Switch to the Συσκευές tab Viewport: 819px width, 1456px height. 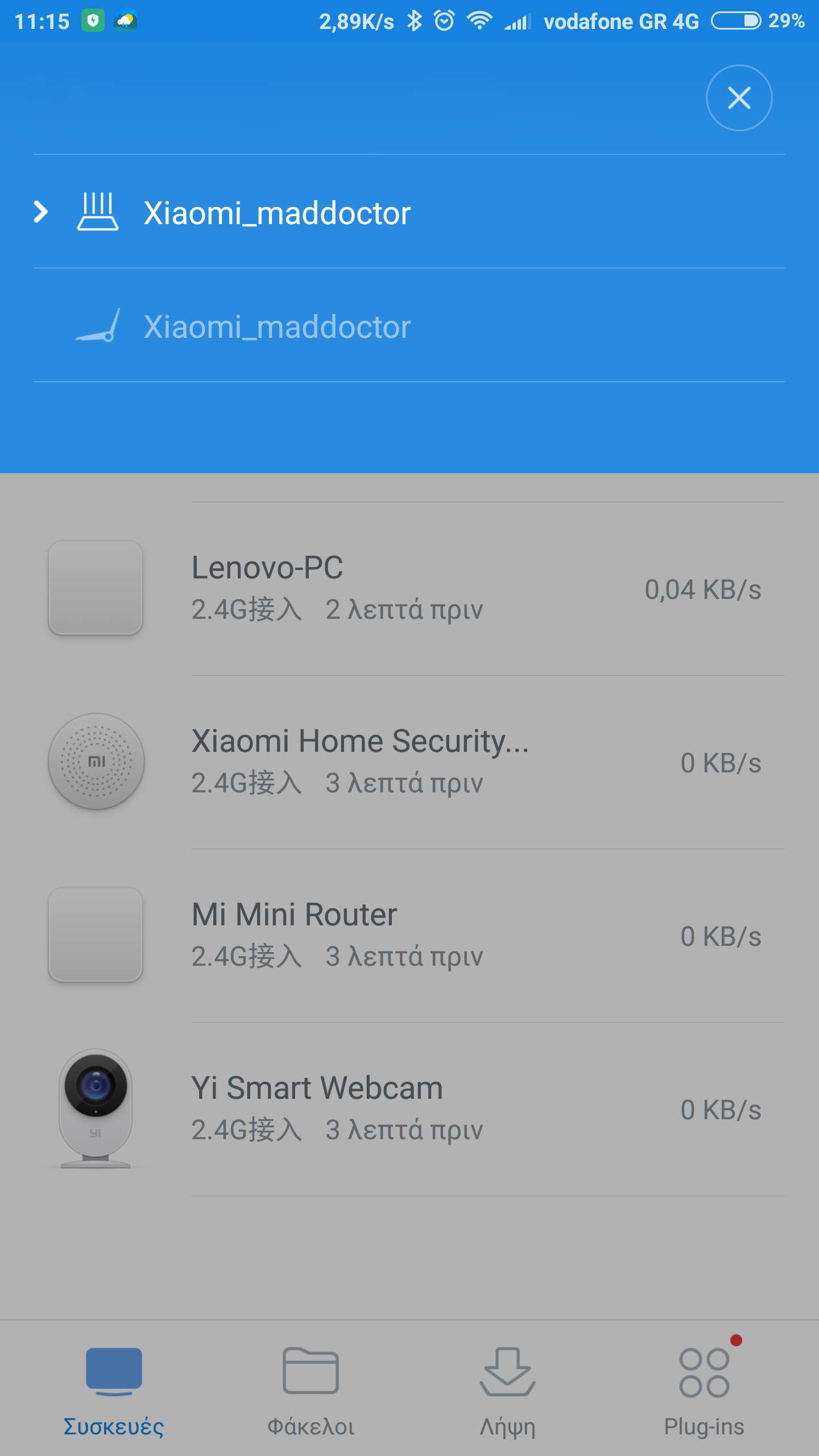114,1388
